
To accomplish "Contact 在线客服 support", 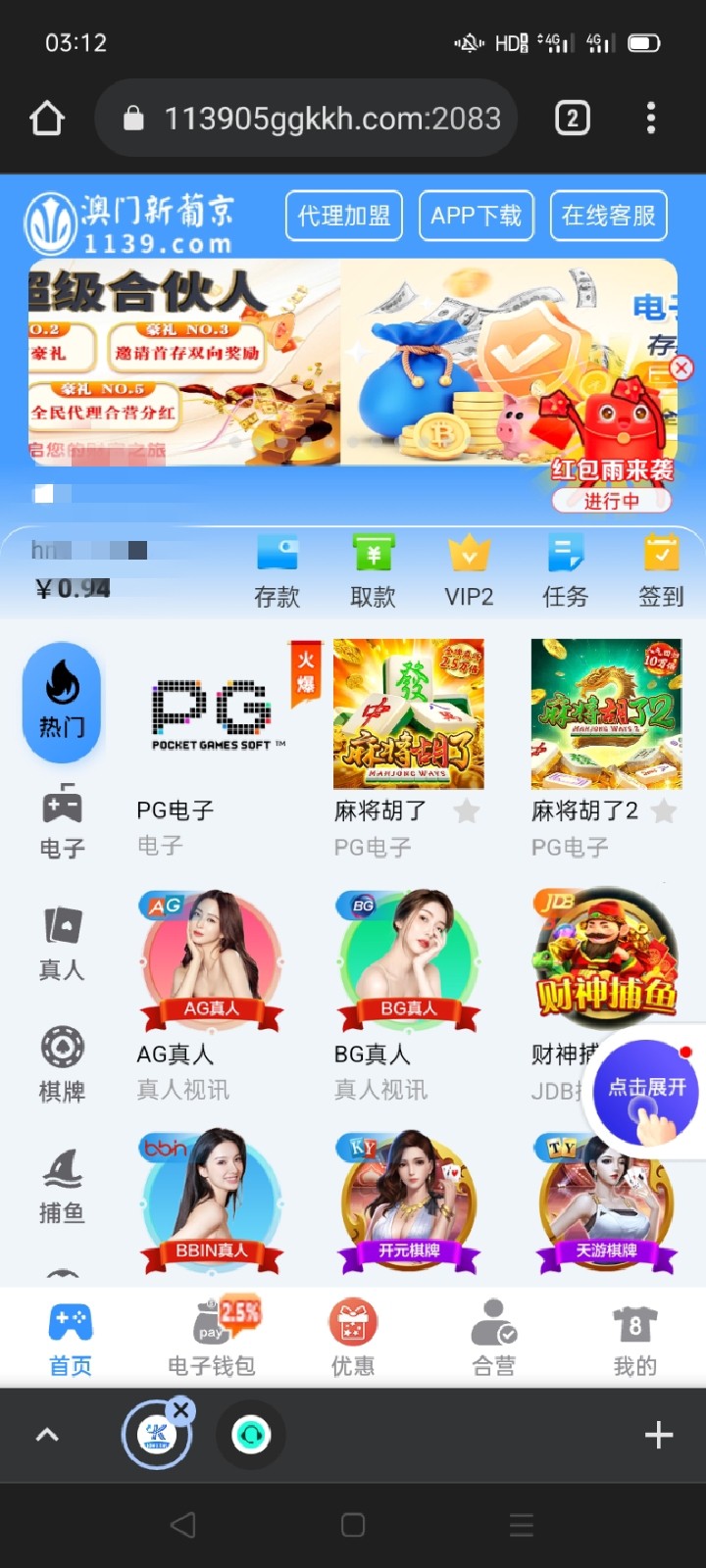I will point(608,216).
